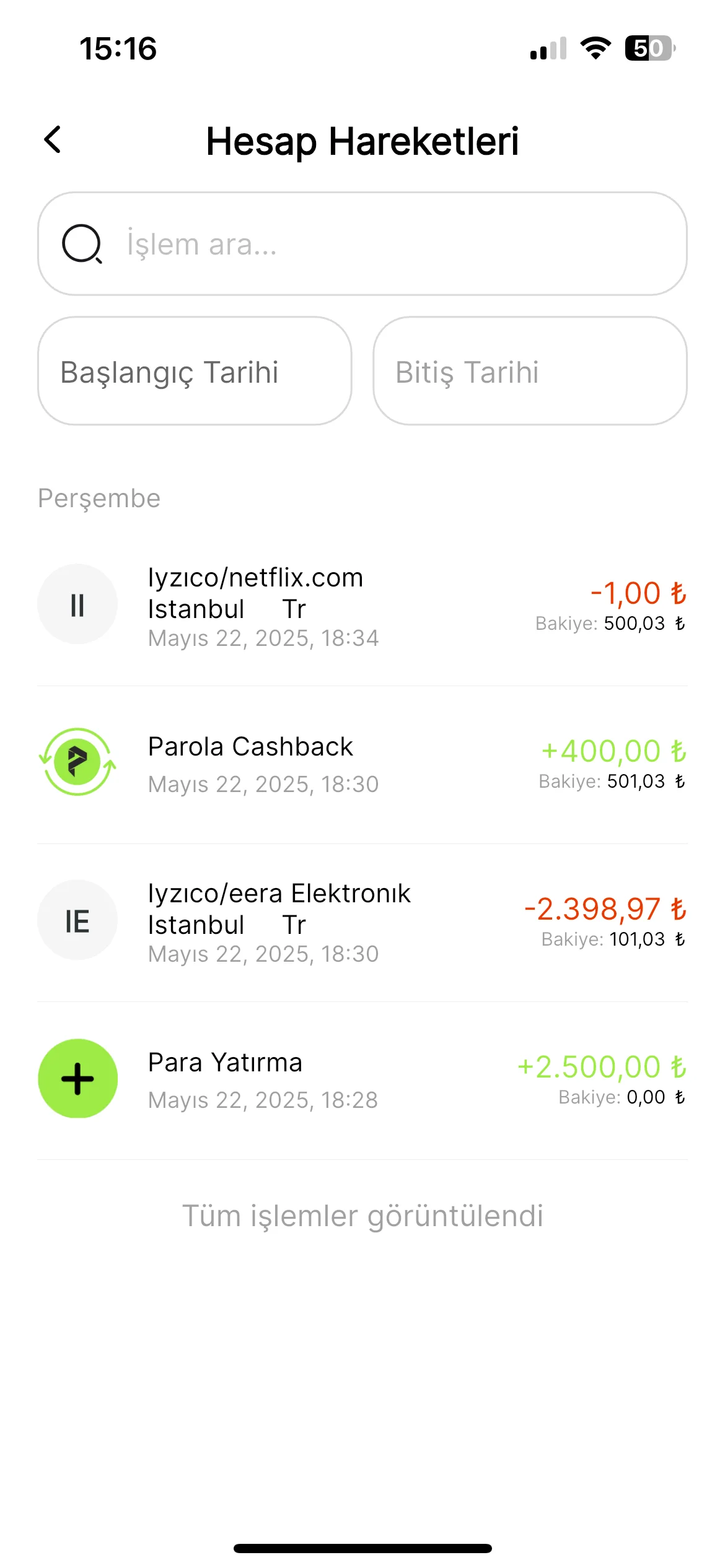Open the Iyzico/netflix.com transaction
This screenshot has width=725, height=1568.
click(362, 606)
